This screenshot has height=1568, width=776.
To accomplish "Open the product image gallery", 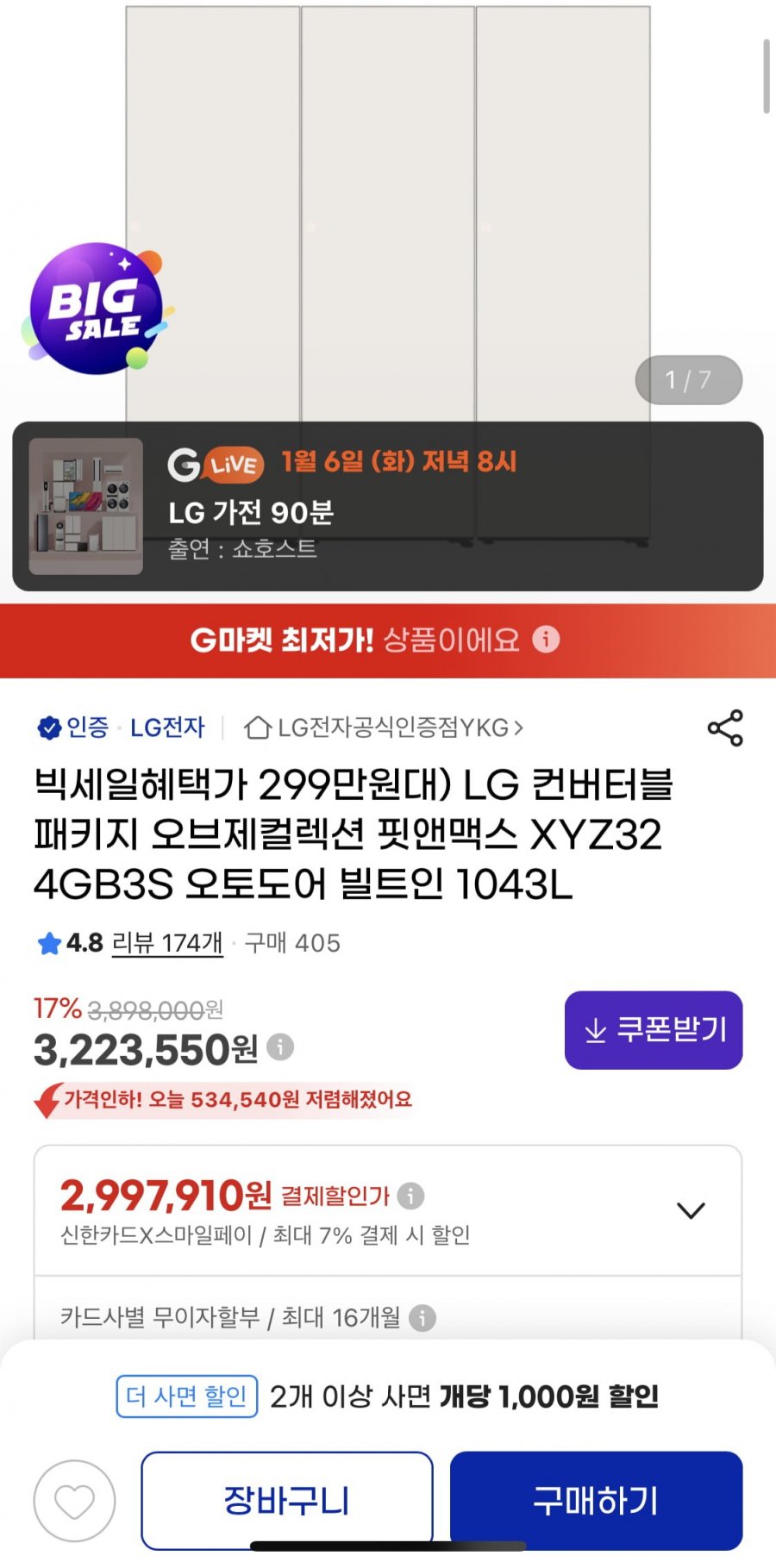I will [388, 216].
